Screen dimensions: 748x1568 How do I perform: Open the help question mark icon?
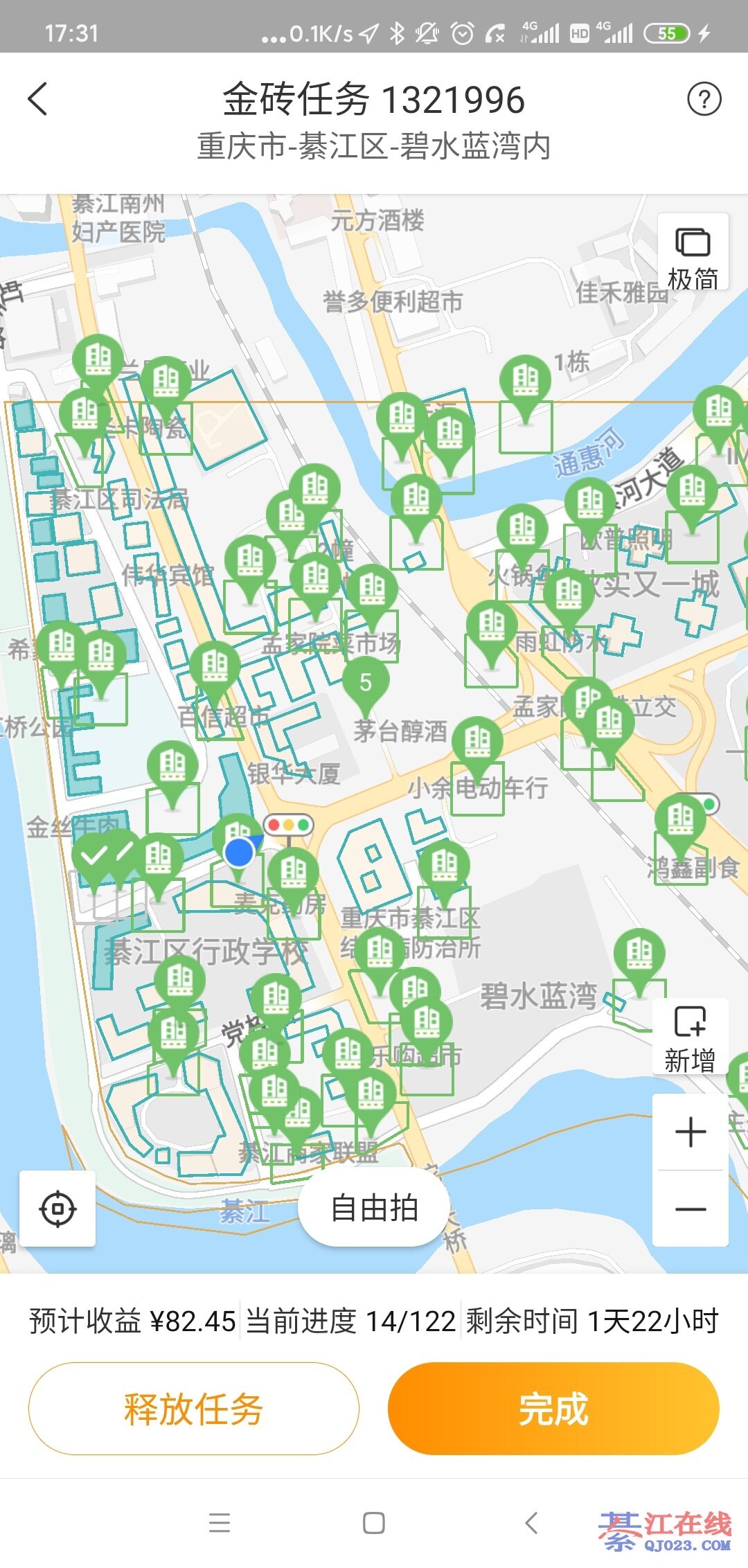pos(704,99)
